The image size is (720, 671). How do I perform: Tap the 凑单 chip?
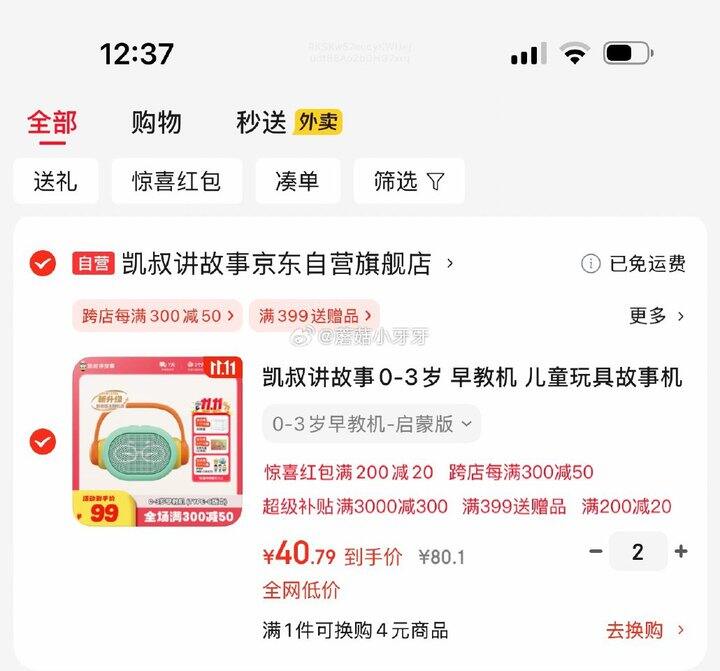pos(297,181)
